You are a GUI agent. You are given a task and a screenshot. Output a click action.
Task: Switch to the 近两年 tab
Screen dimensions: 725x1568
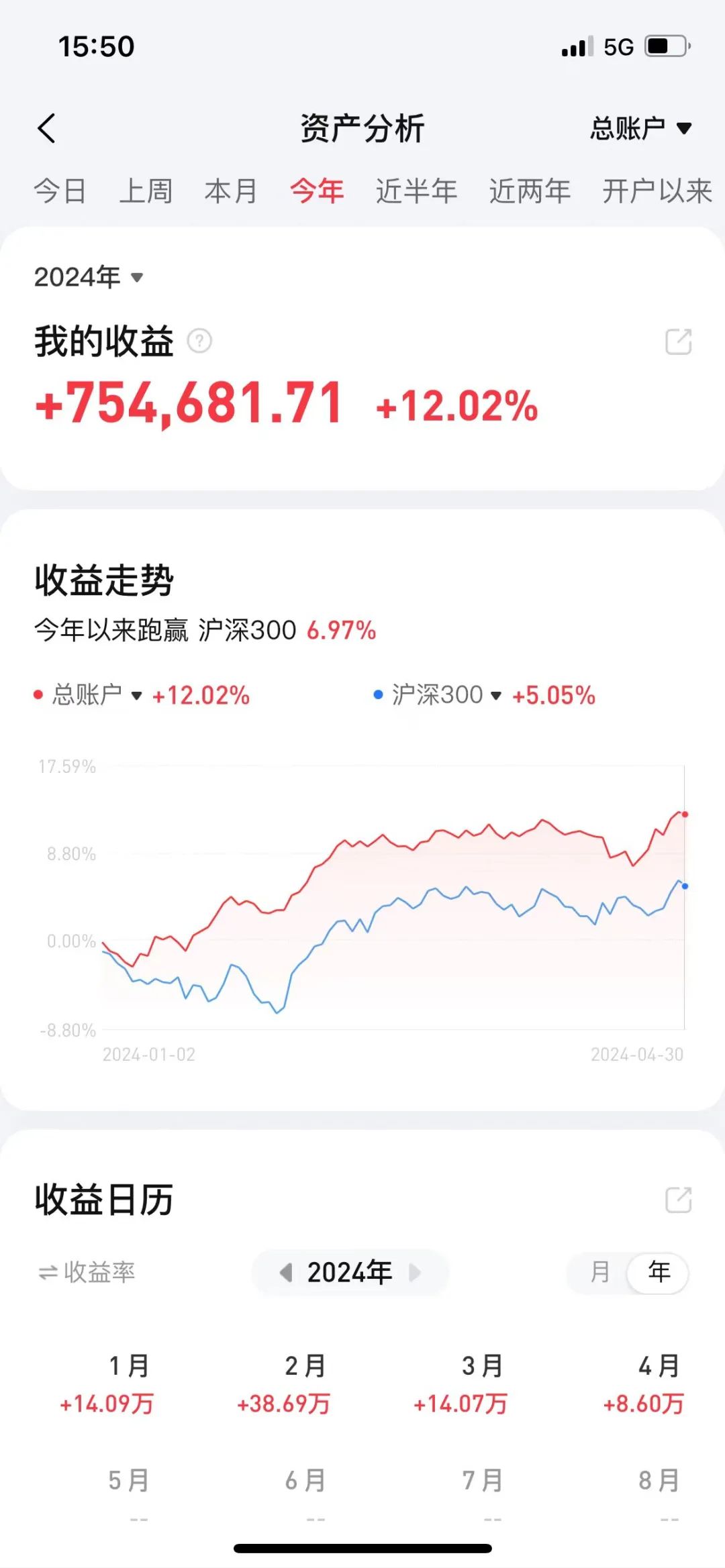point(530,191)
